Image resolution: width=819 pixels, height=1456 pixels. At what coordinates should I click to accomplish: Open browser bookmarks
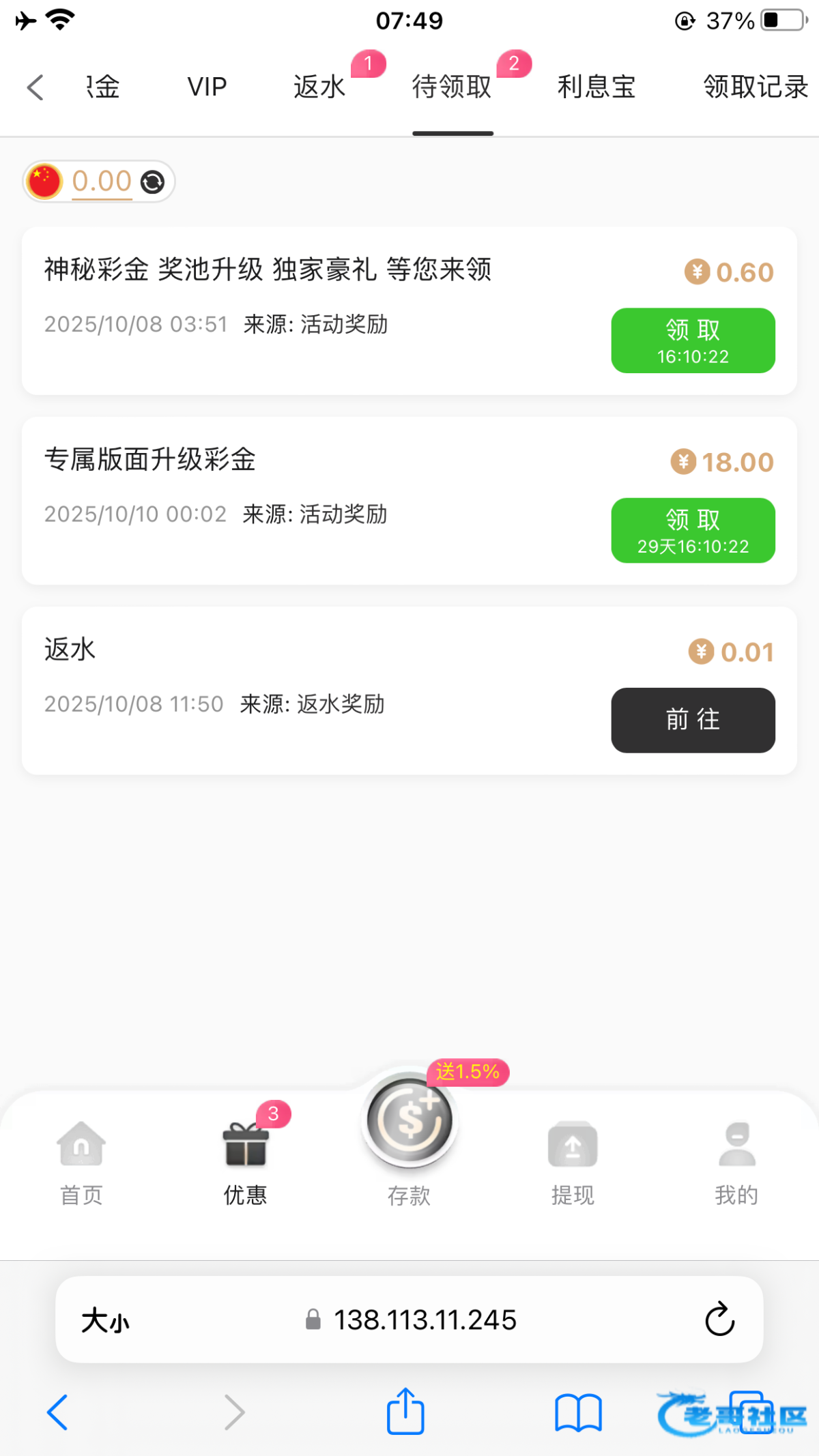click(x=578, y=1412)
